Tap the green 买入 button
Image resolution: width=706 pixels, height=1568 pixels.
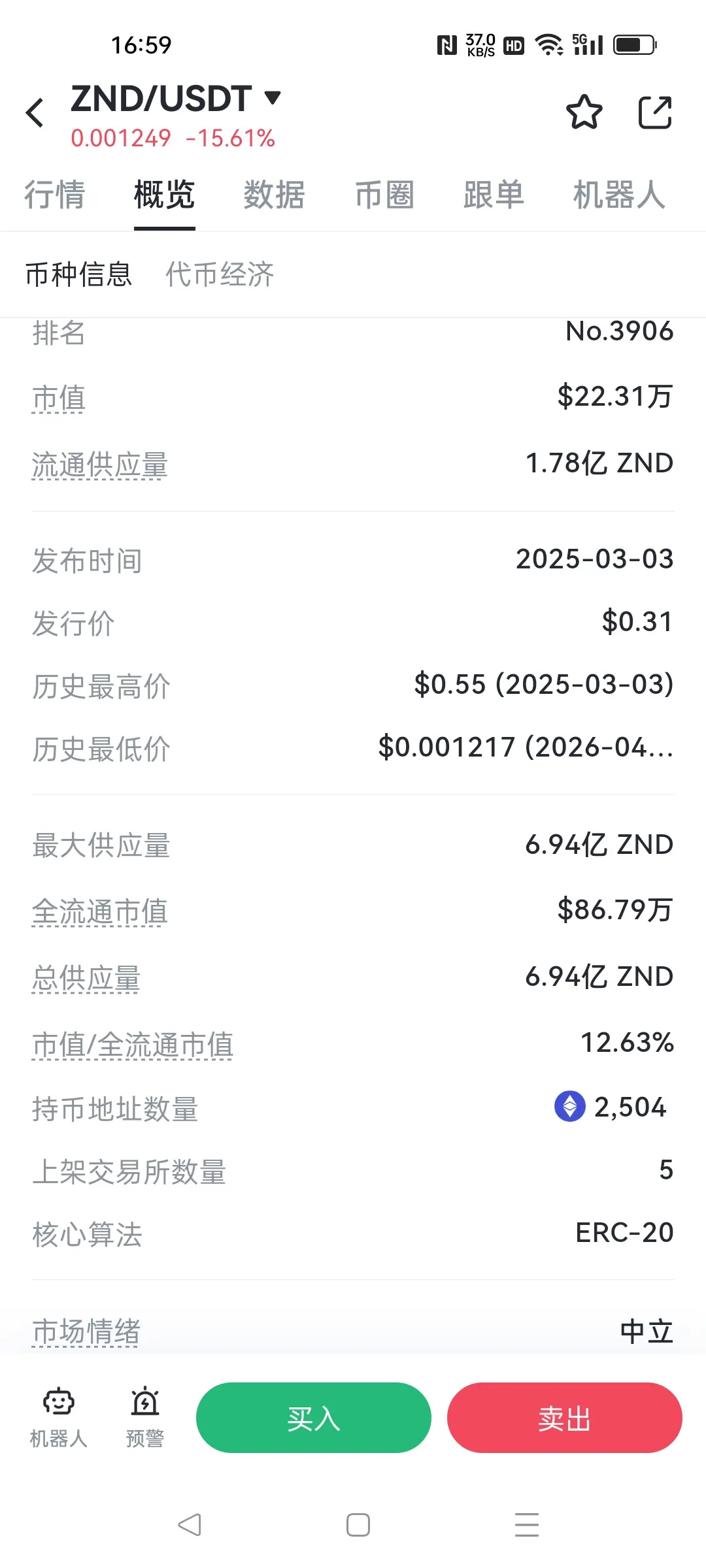tap(314, 1418)
